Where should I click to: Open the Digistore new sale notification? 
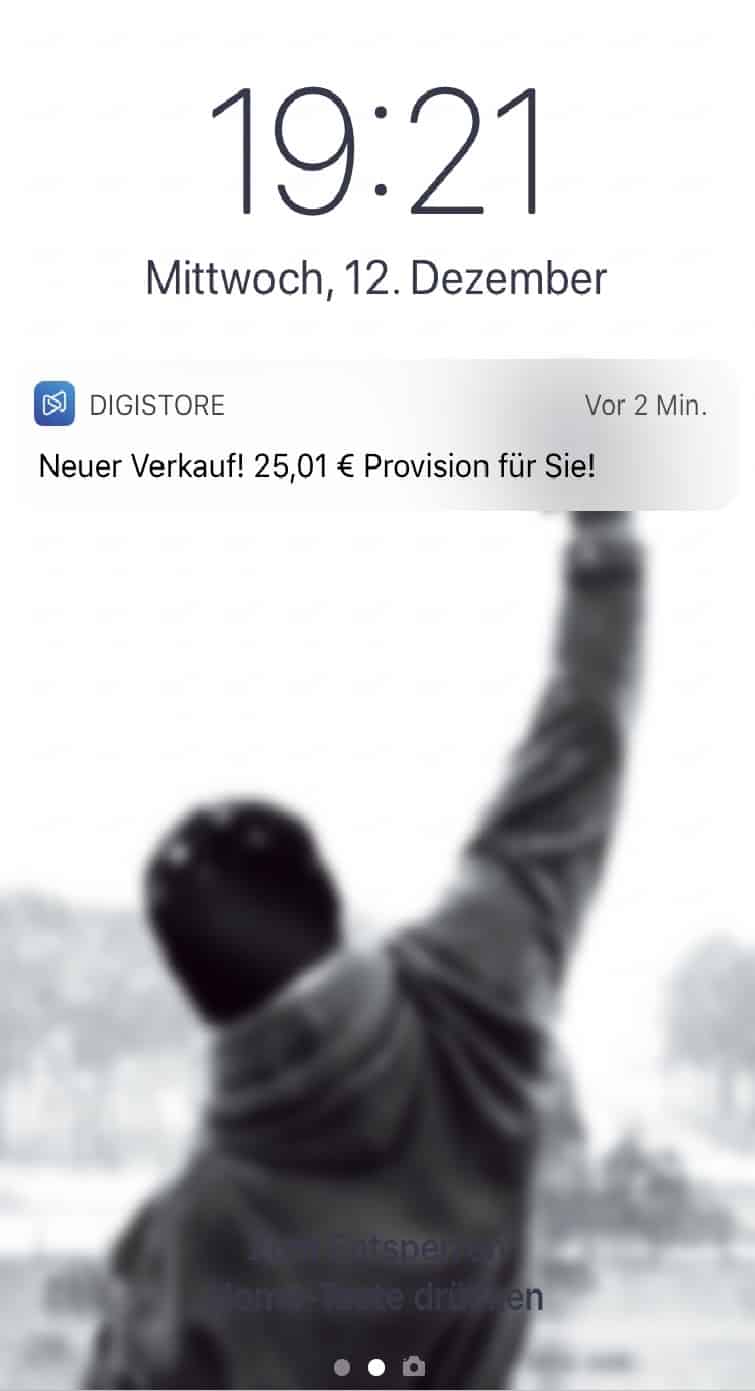pos(377,435)
